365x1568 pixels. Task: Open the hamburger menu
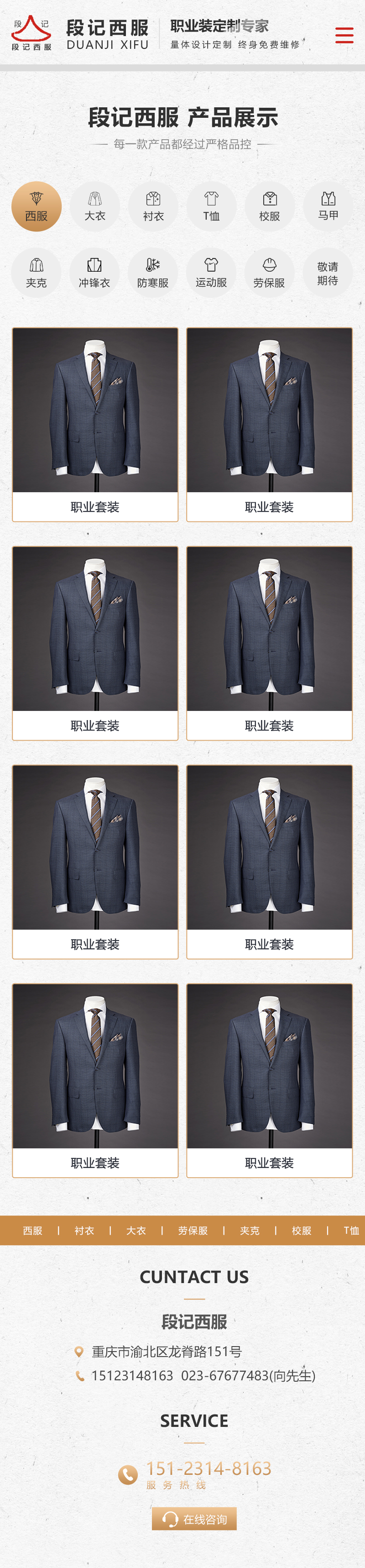[x=344, y=35]
